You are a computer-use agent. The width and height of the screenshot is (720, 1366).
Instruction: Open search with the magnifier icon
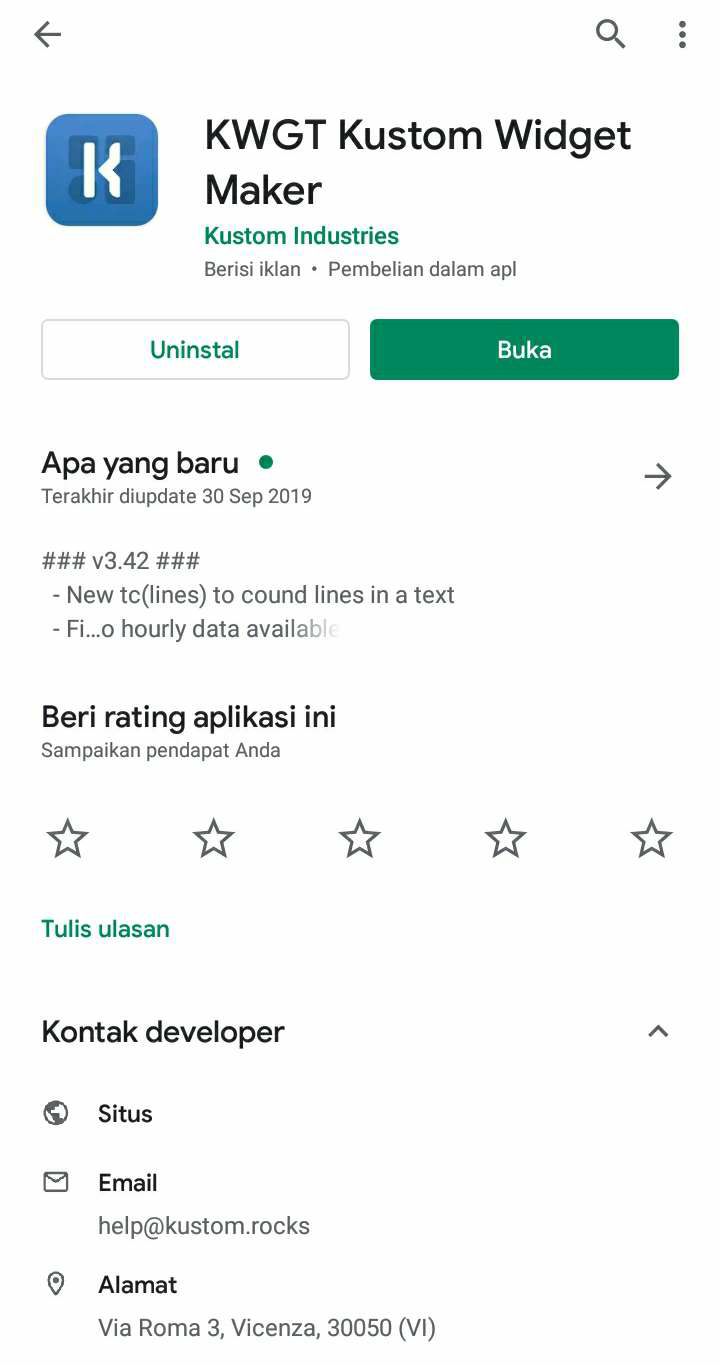pos(611,35)
